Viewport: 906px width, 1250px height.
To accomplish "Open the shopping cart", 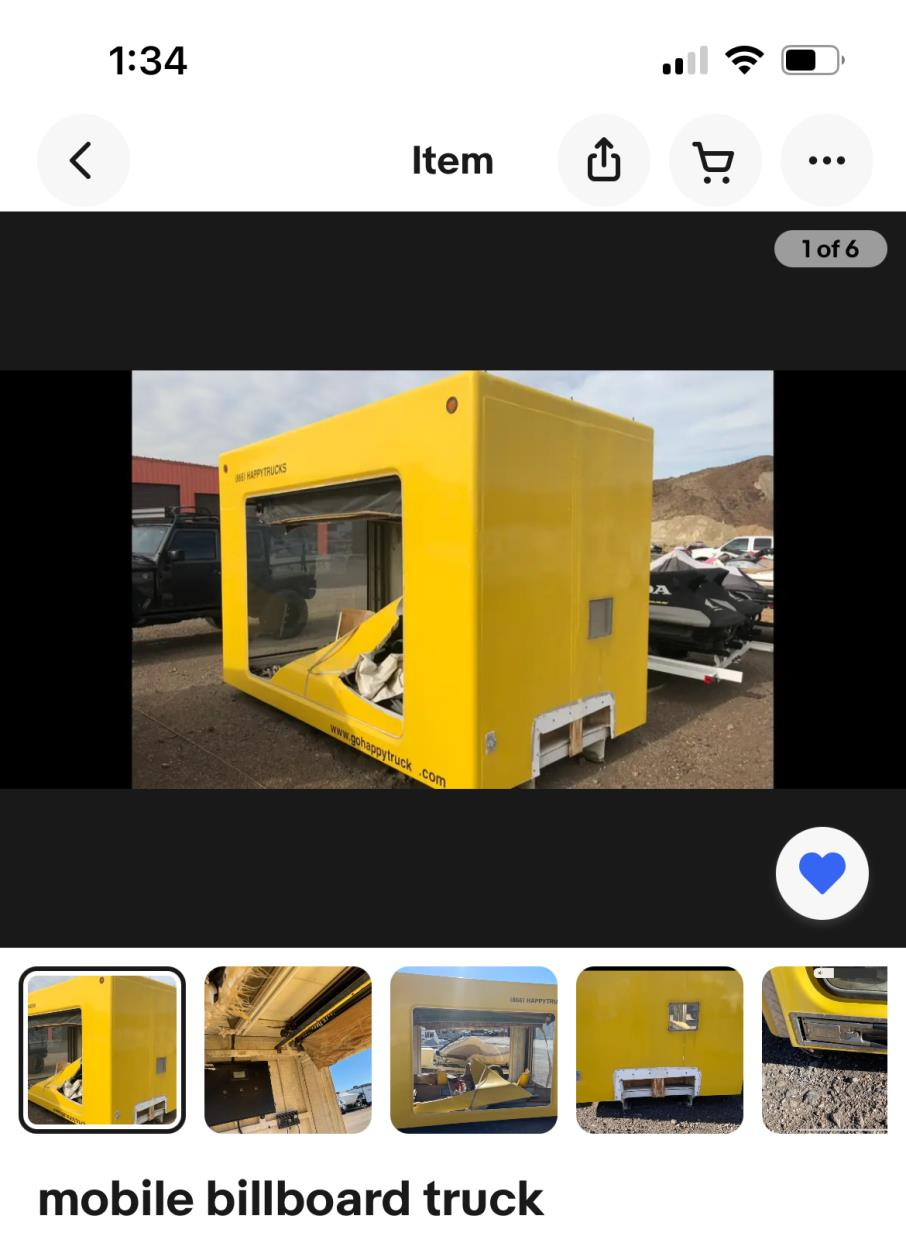I will pyautogui.click(x=715, y=160).
